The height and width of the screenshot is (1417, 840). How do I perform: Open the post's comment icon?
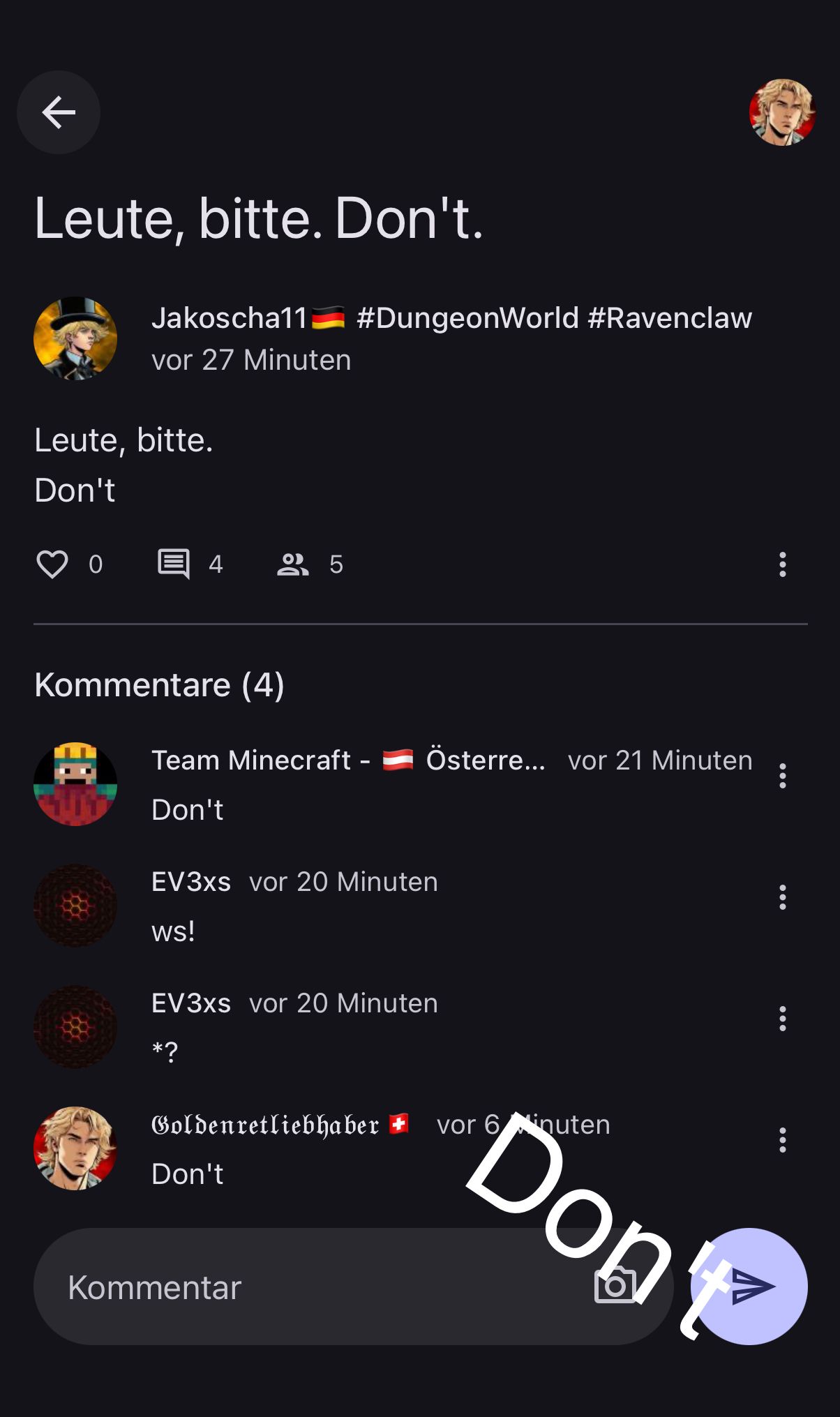click(x=174, y=564)
